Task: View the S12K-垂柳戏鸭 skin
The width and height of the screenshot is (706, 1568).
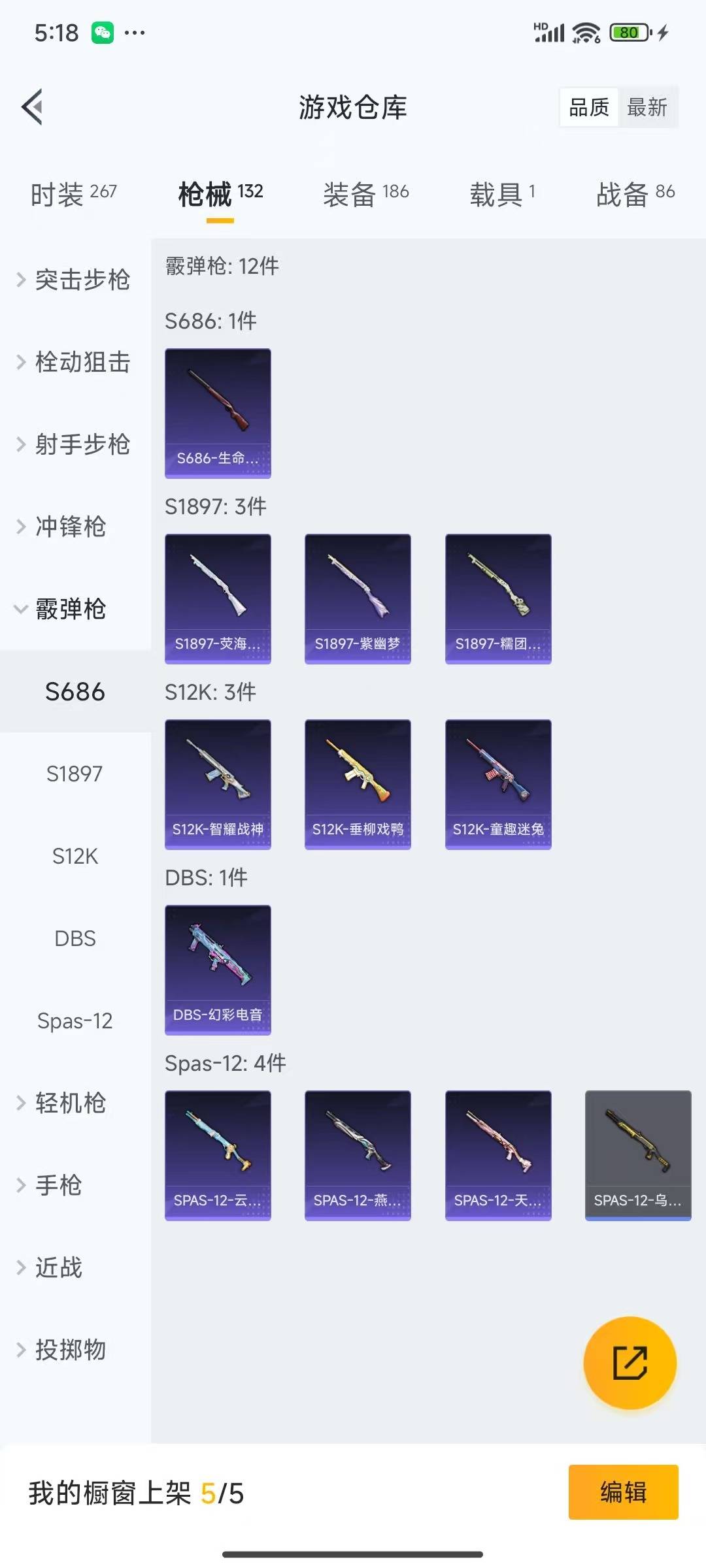Action: click(x=358, y=784)
